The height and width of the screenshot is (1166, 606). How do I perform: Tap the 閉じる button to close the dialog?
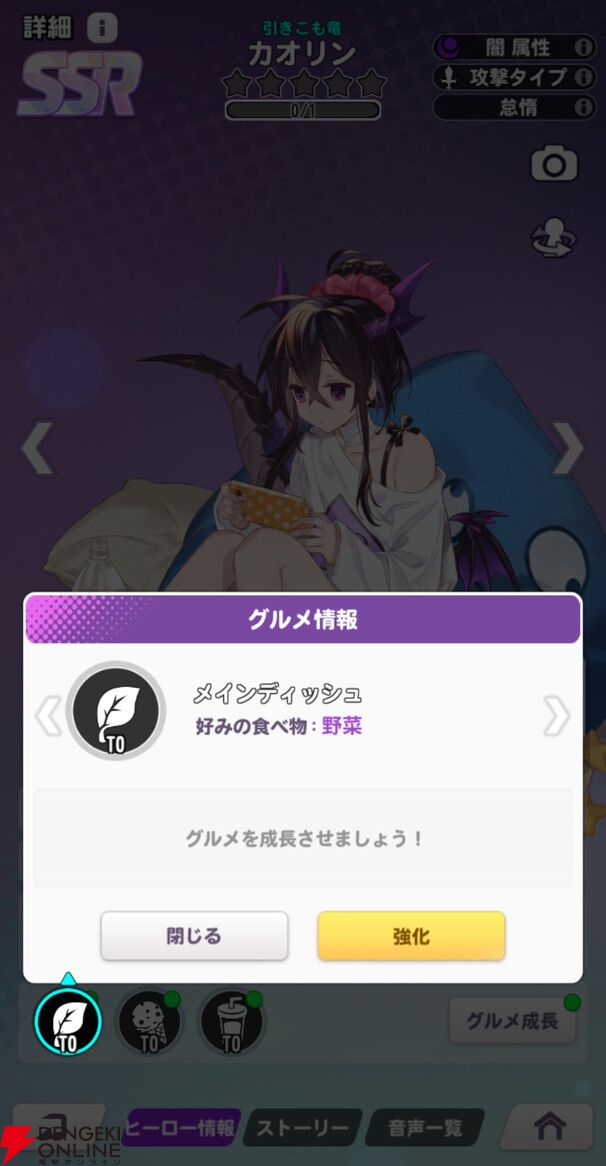194,936
